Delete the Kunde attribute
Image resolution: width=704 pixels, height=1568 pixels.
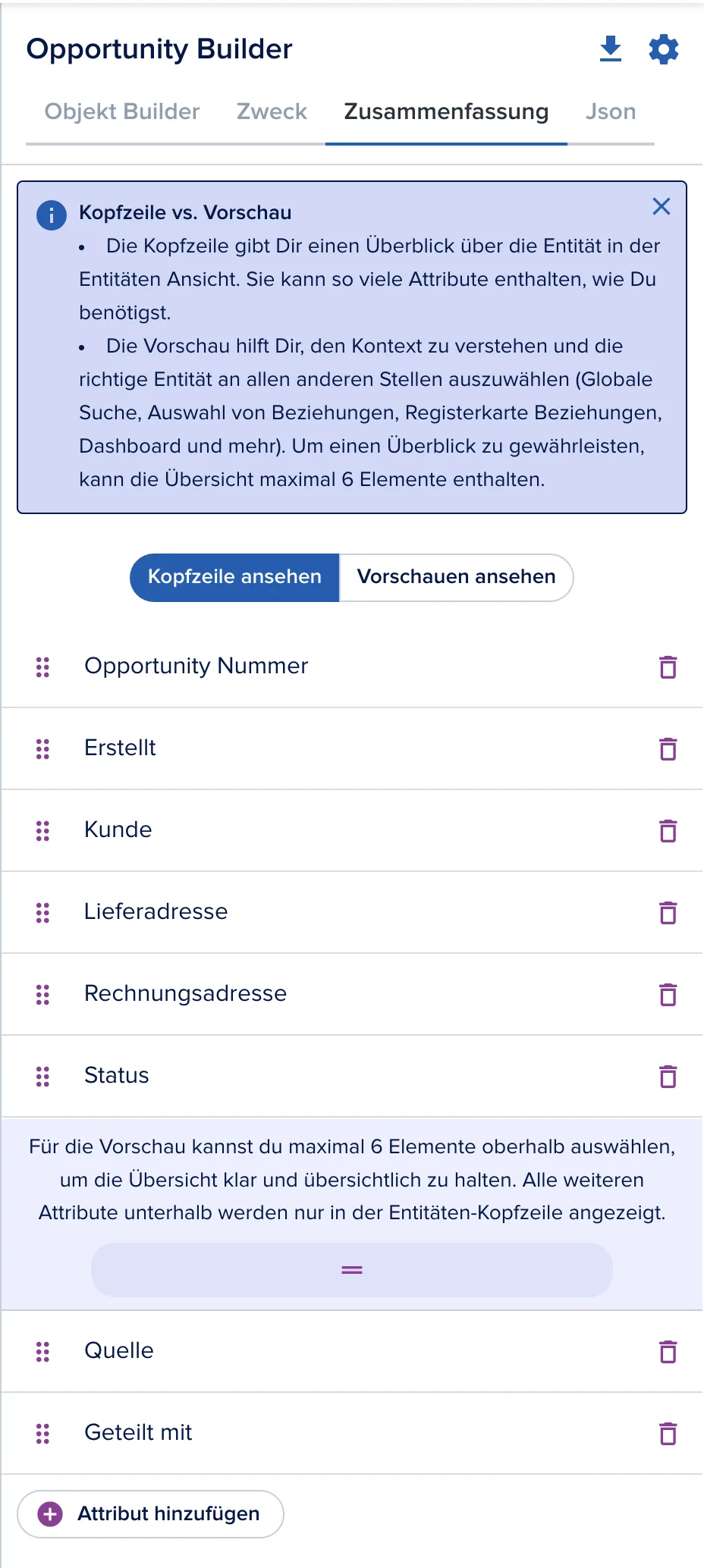click(x=668, y=830)
